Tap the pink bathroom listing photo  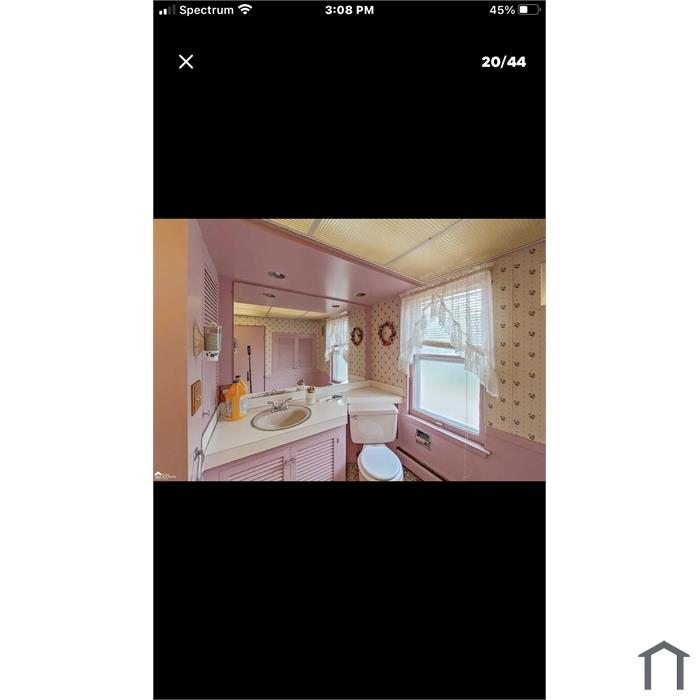[349, 350]
